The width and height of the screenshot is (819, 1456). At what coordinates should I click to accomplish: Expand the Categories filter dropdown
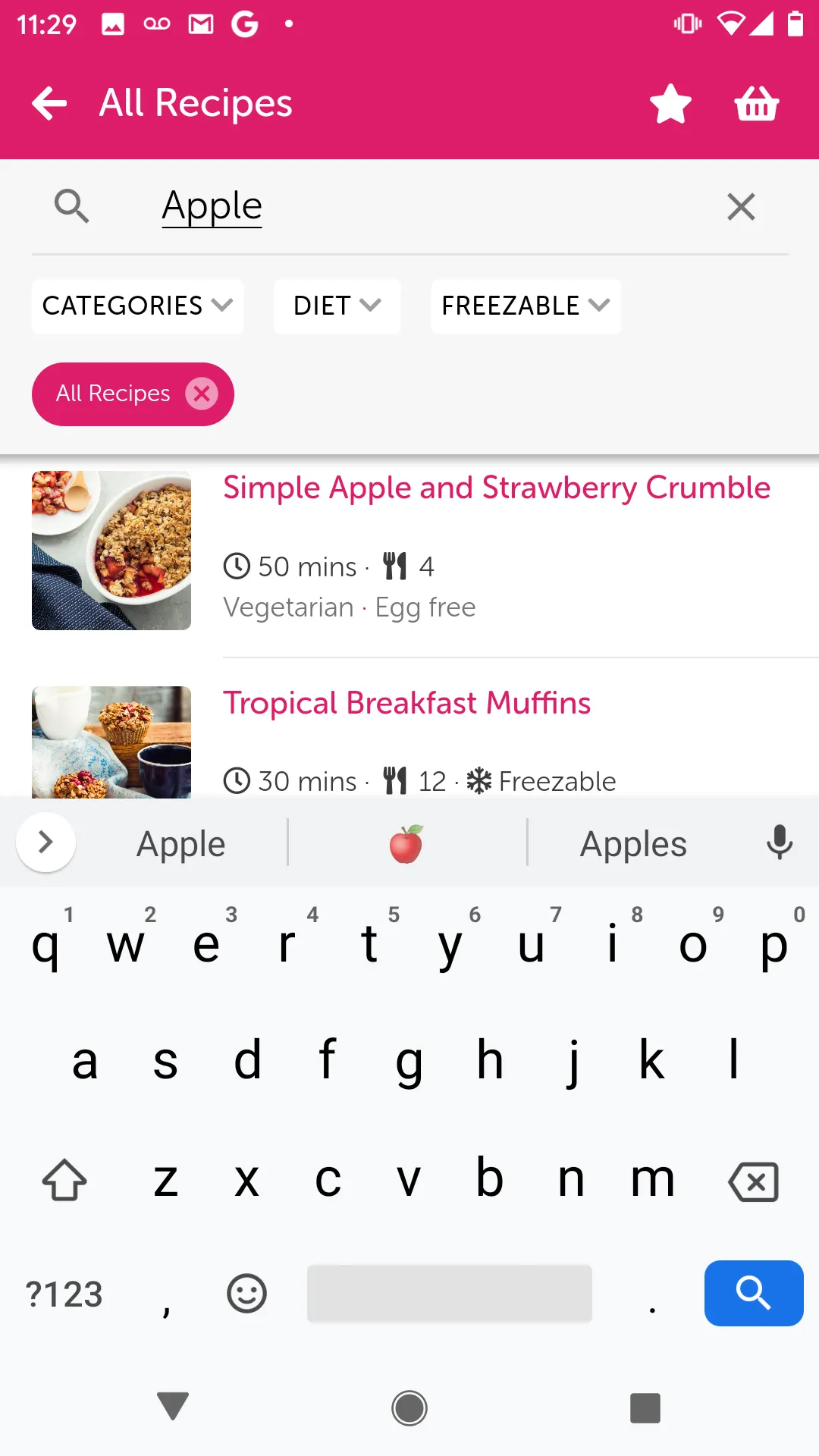[137, 306]
